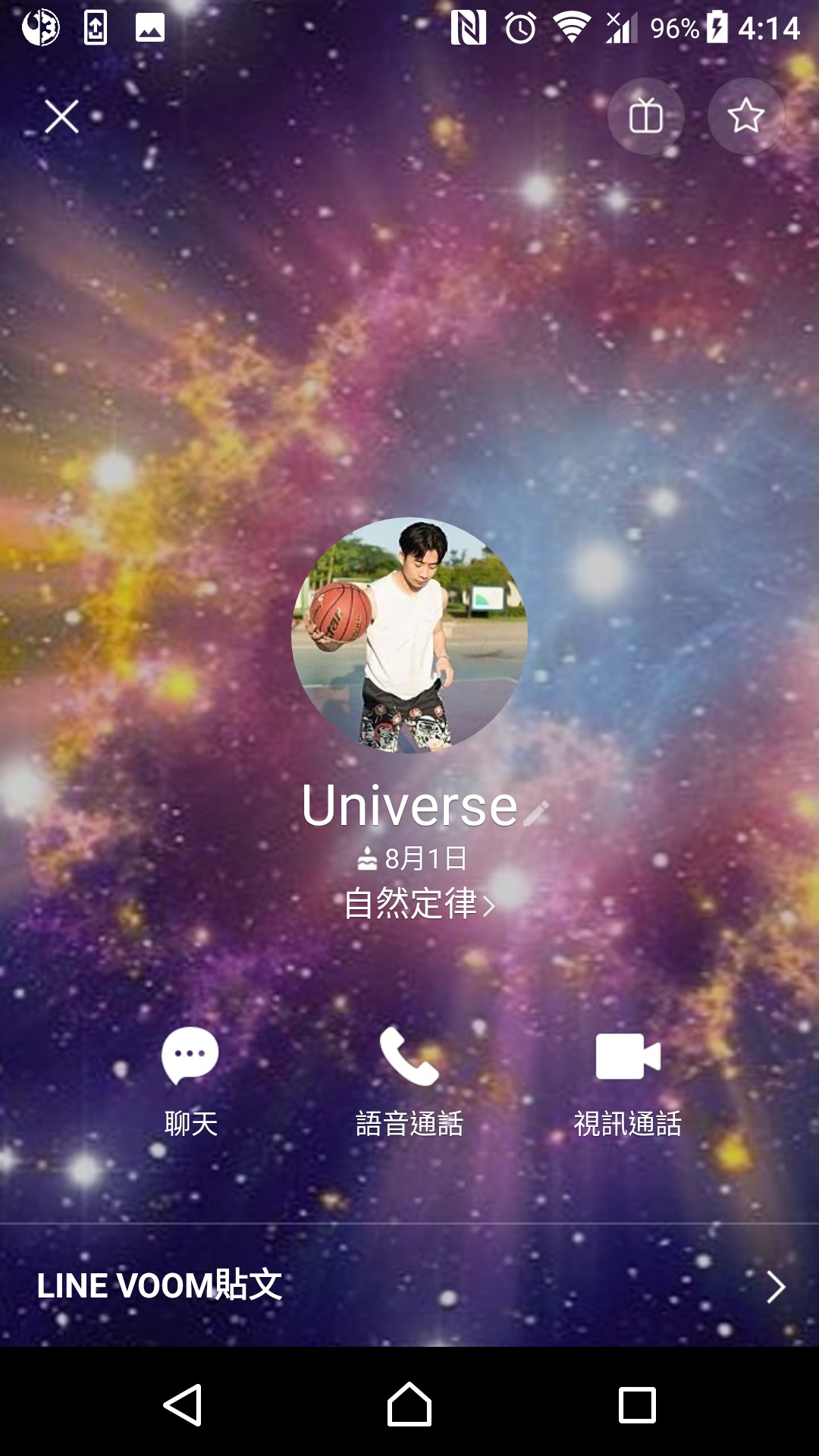The image size is (819, 1456).
Task: Add Universe to favorites with star
Action: [x=745, y=117]
